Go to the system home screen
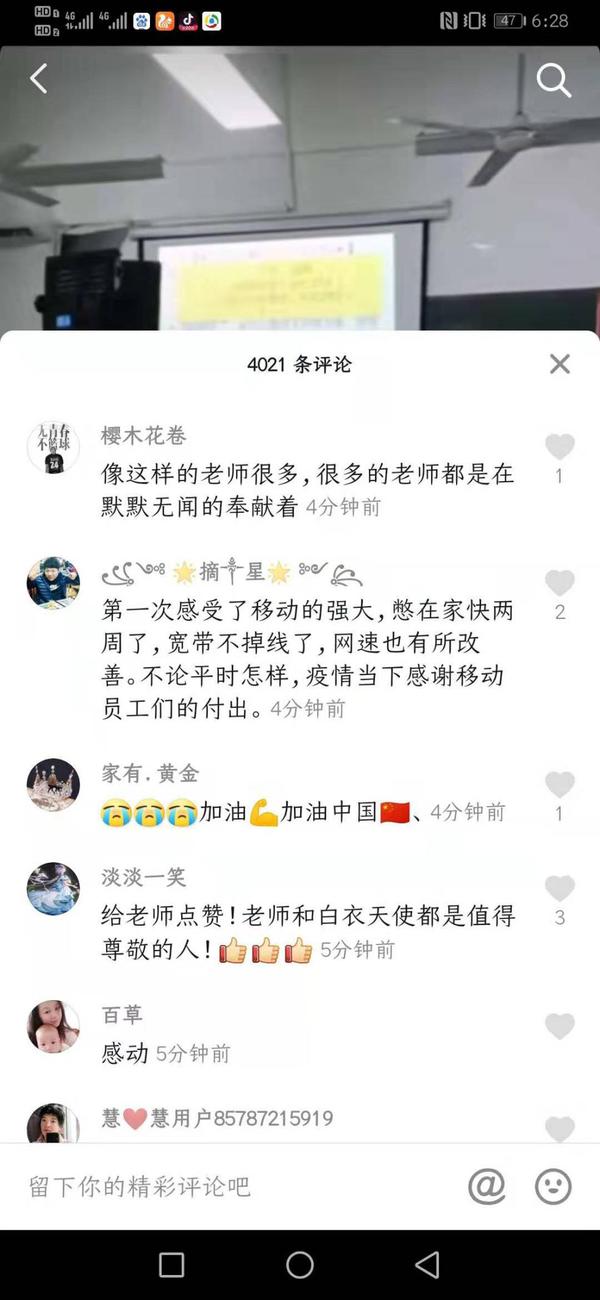Image resolution: width=600 pixels, height=1300 pixels. (300, 1265)
